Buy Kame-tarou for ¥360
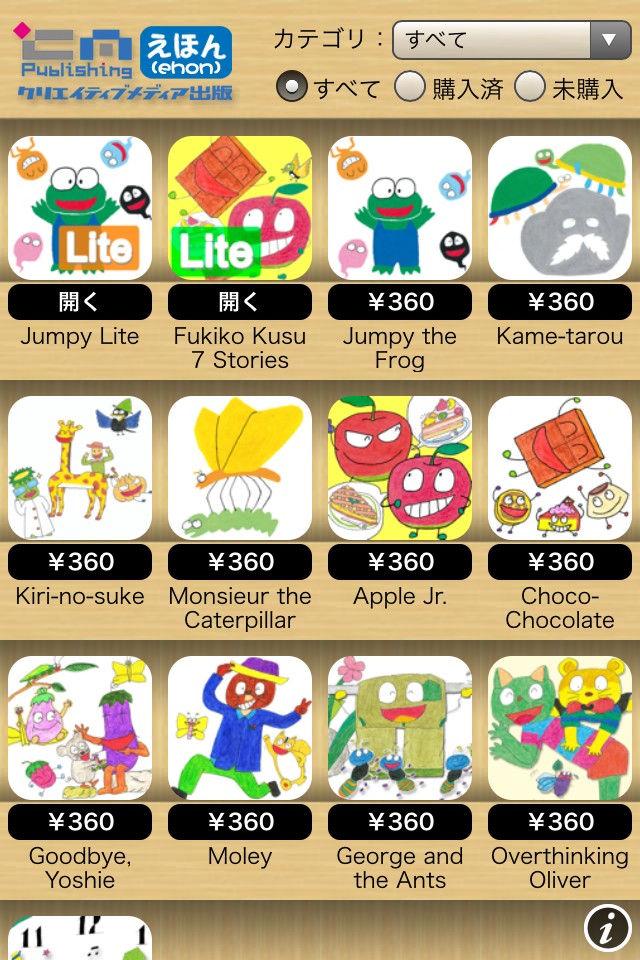 (560, 302)
